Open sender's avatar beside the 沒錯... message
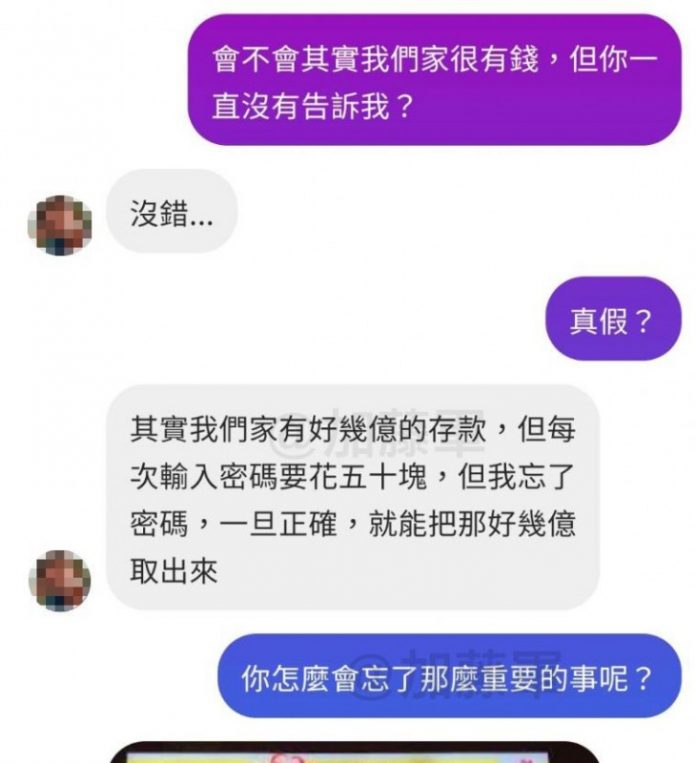The image size is (696, 763). tap(59, 225)
